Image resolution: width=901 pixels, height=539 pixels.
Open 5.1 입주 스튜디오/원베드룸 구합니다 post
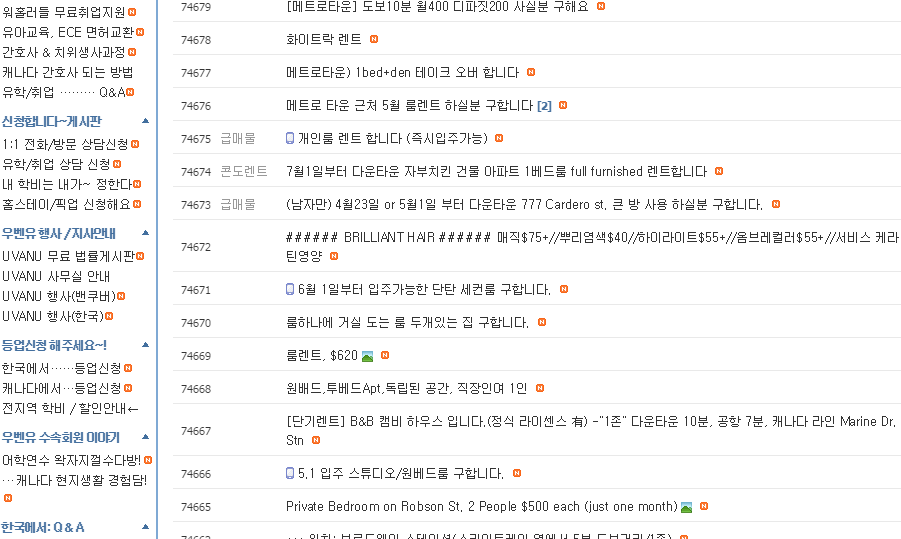click(x=400, y=473)
